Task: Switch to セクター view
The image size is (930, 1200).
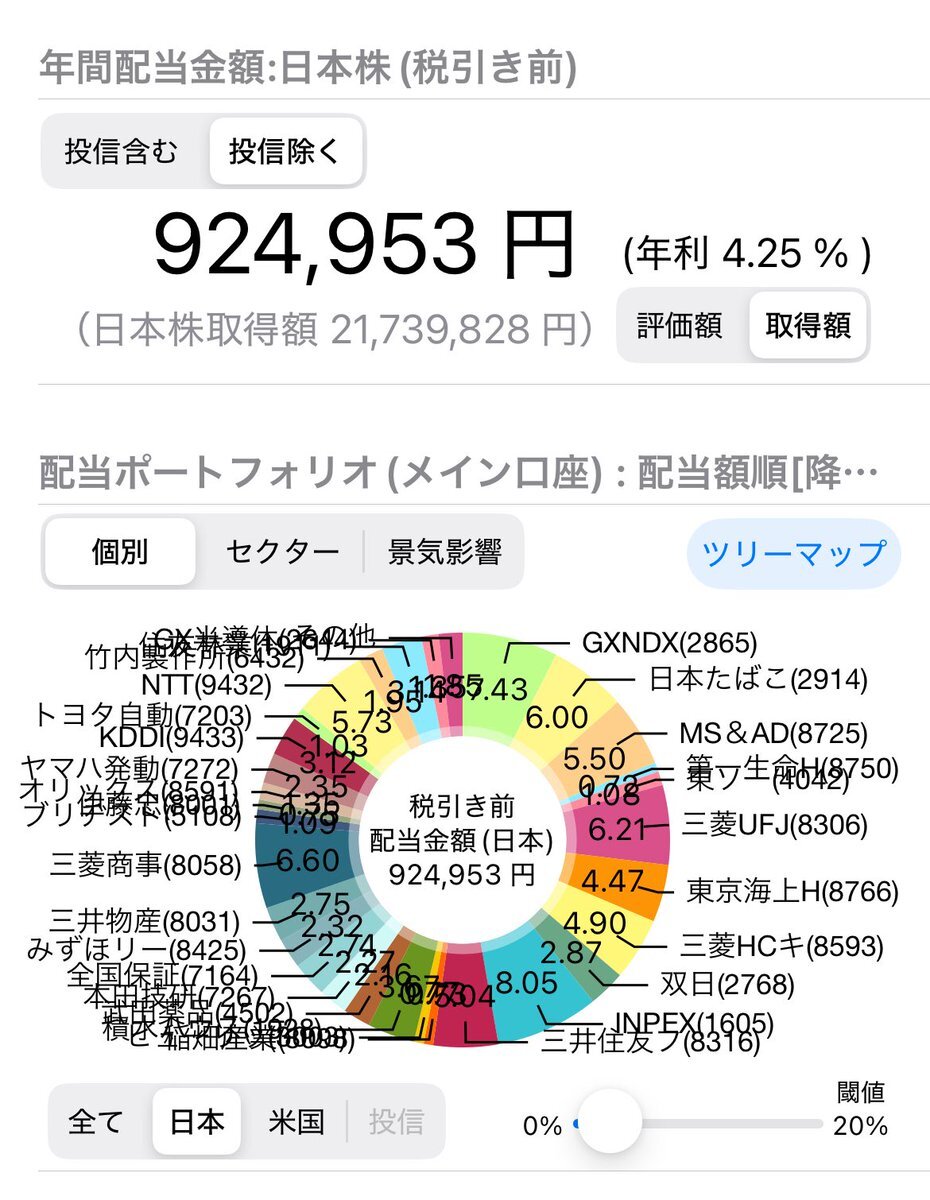Action: pyautogui.click(x=282, y=552)
